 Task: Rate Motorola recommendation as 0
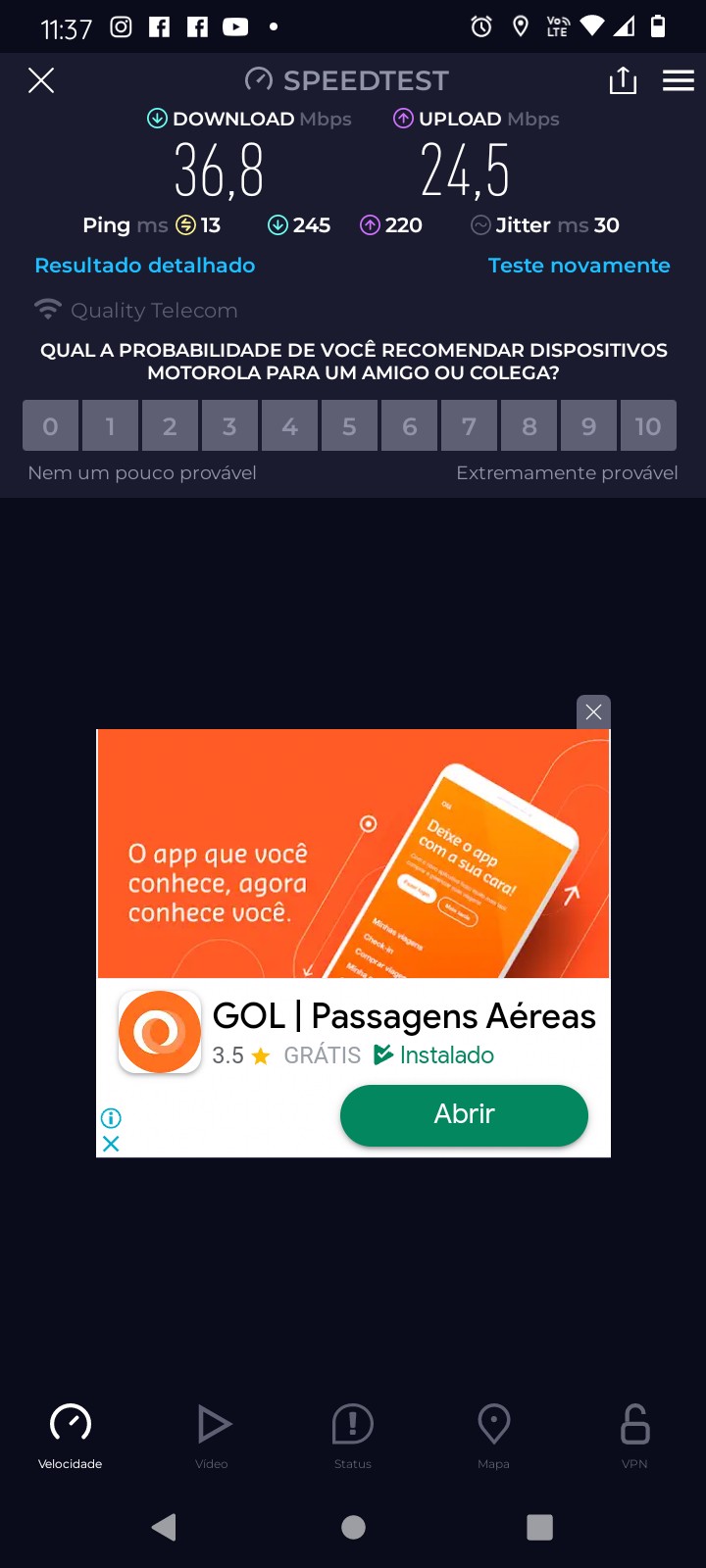point(51,426)
